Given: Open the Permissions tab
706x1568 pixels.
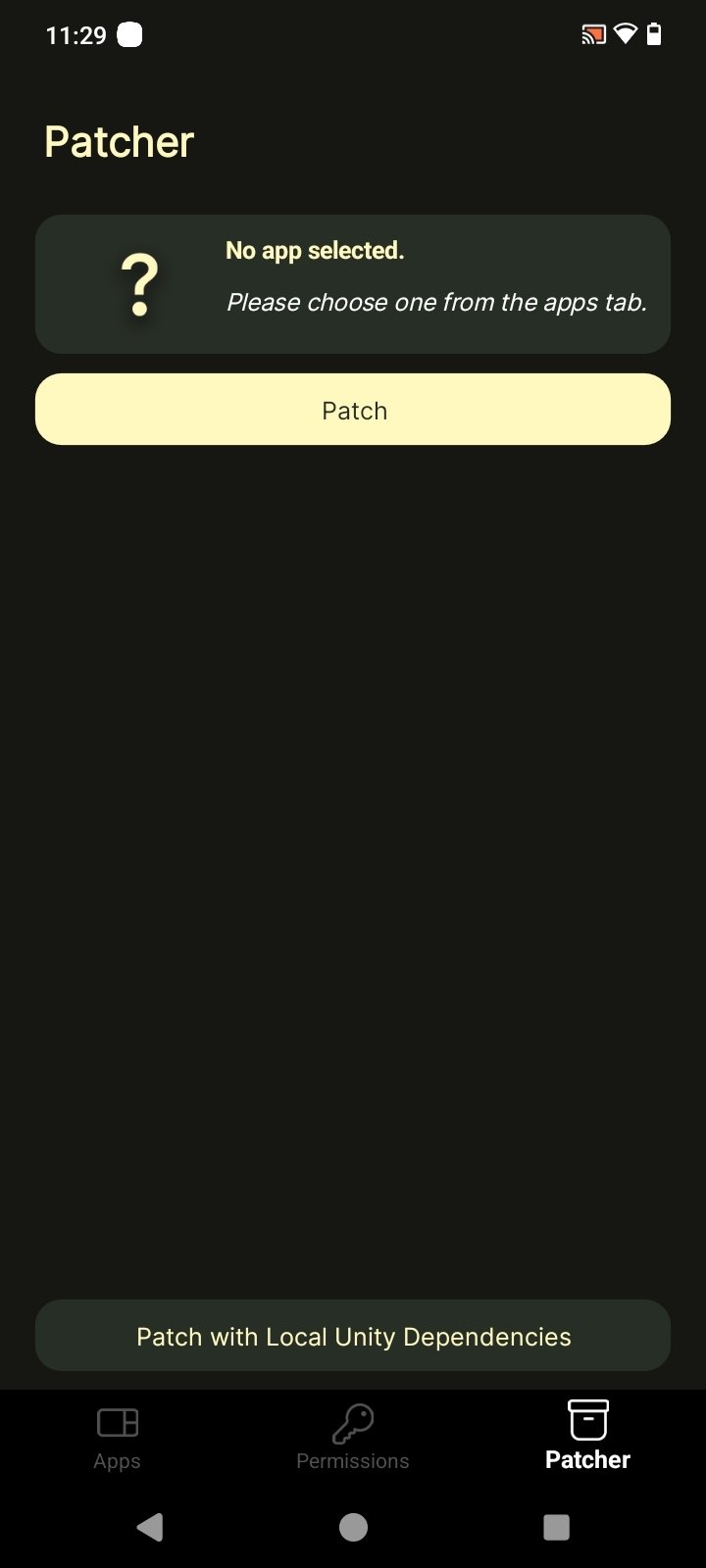Looking at the screenshot, I should click(x=353, y=1438).
